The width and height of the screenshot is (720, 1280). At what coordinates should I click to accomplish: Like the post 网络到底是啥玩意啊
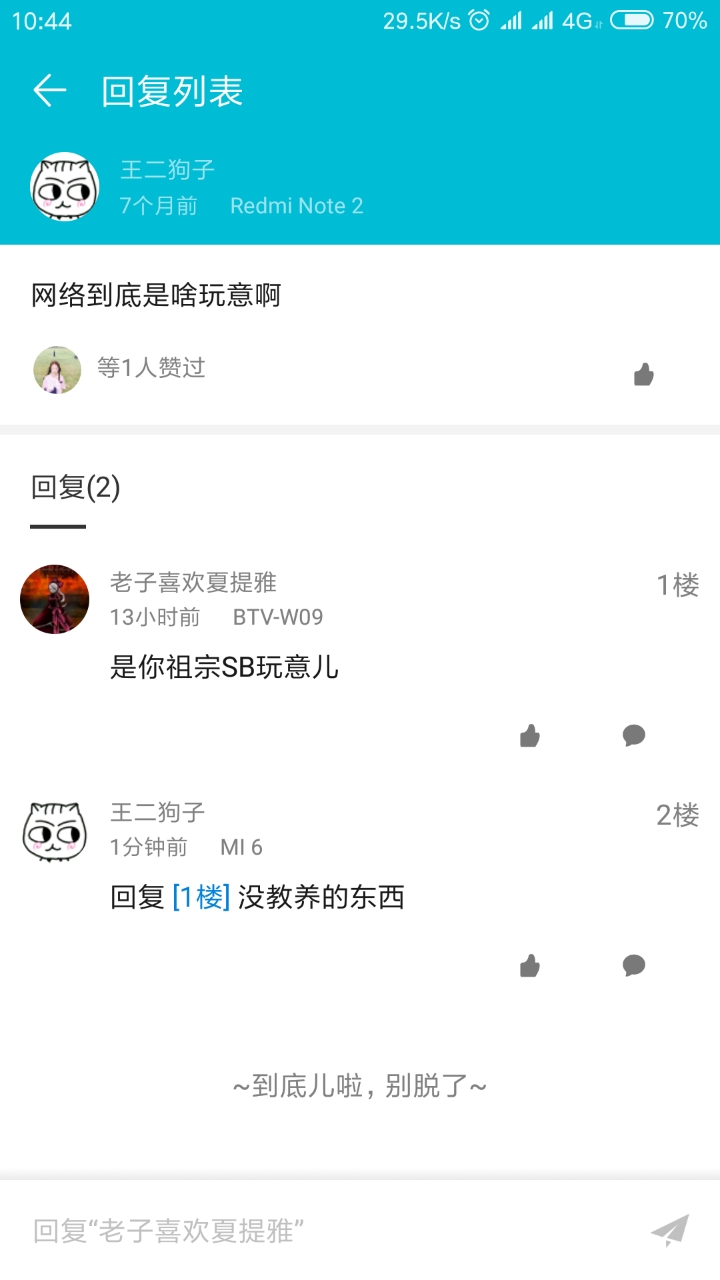click(643, 375)
